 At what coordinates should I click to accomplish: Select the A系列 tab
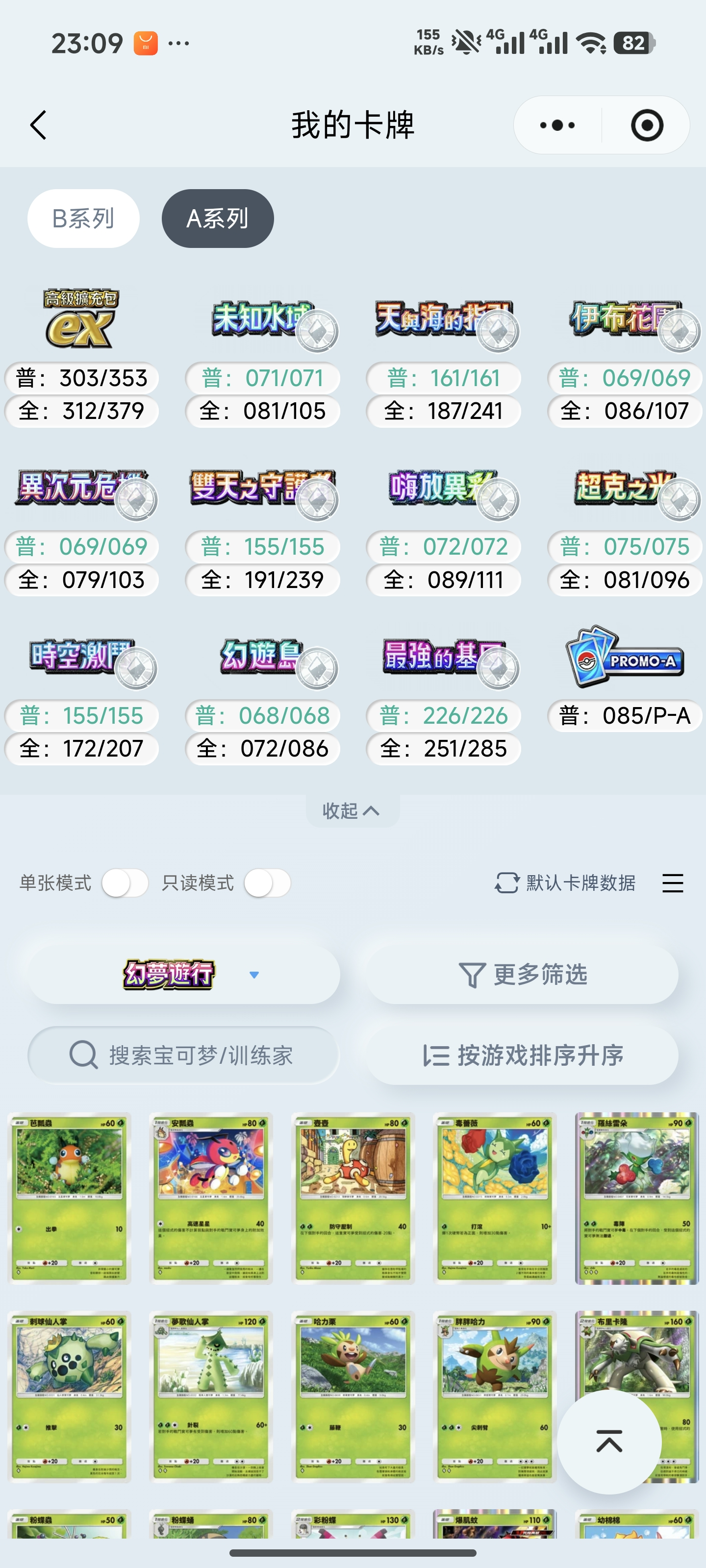(x=218, y=219)
